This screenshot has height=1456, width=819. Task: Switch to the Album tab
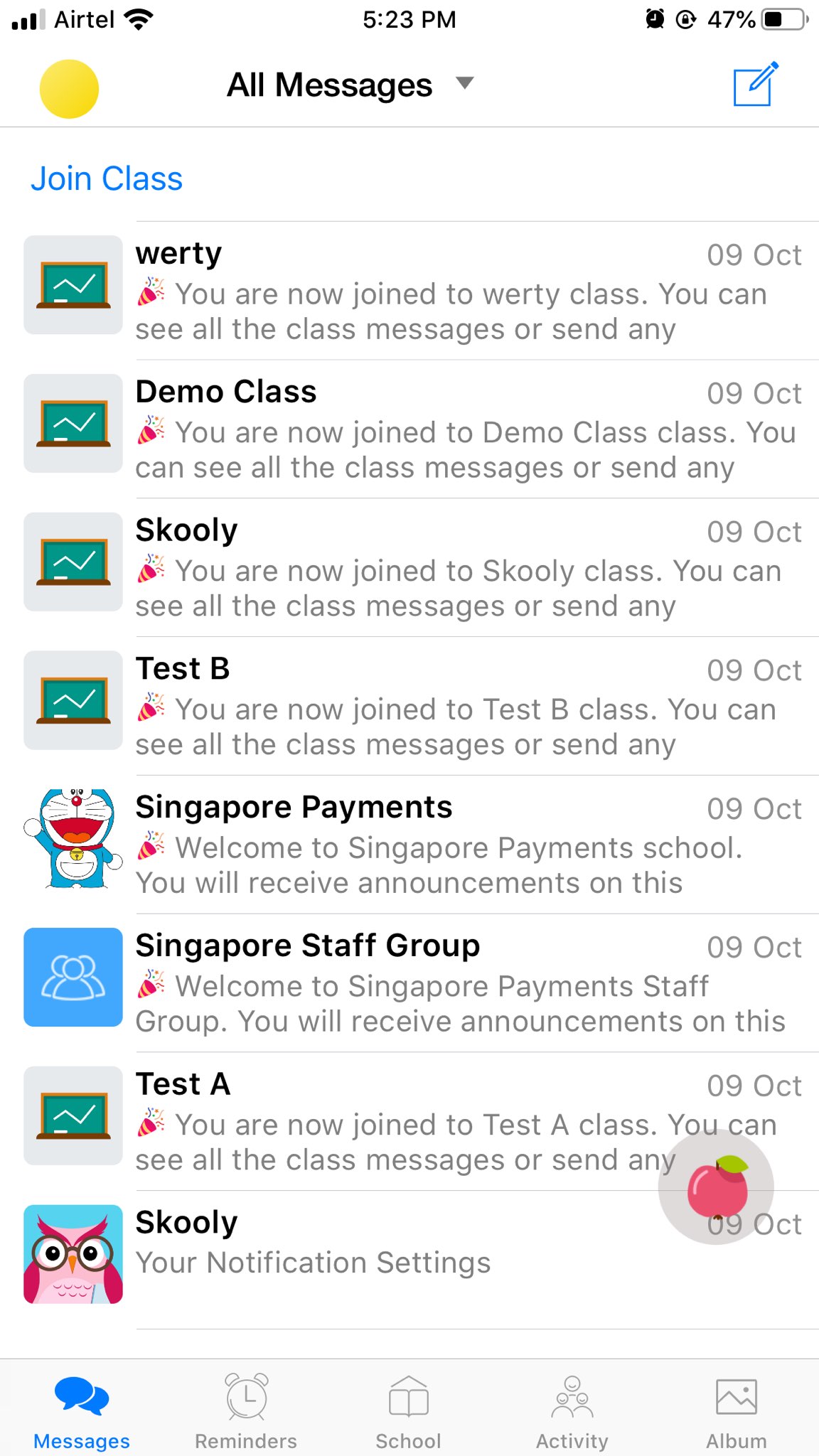pos(737,1410)
